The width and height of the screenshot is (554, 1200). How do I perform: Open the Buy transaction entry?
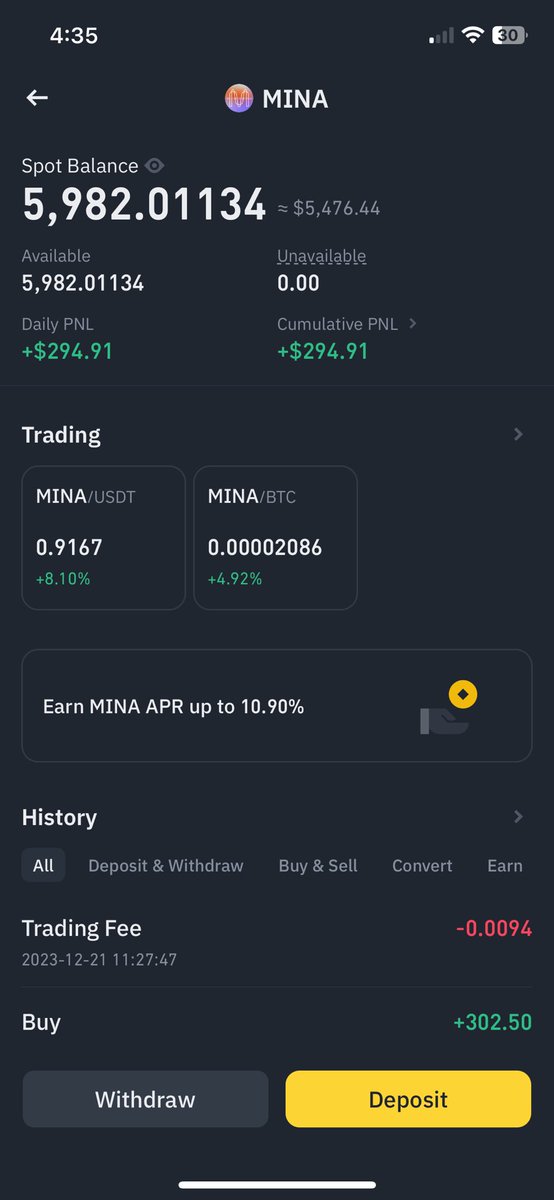[x=277, y=1023]
